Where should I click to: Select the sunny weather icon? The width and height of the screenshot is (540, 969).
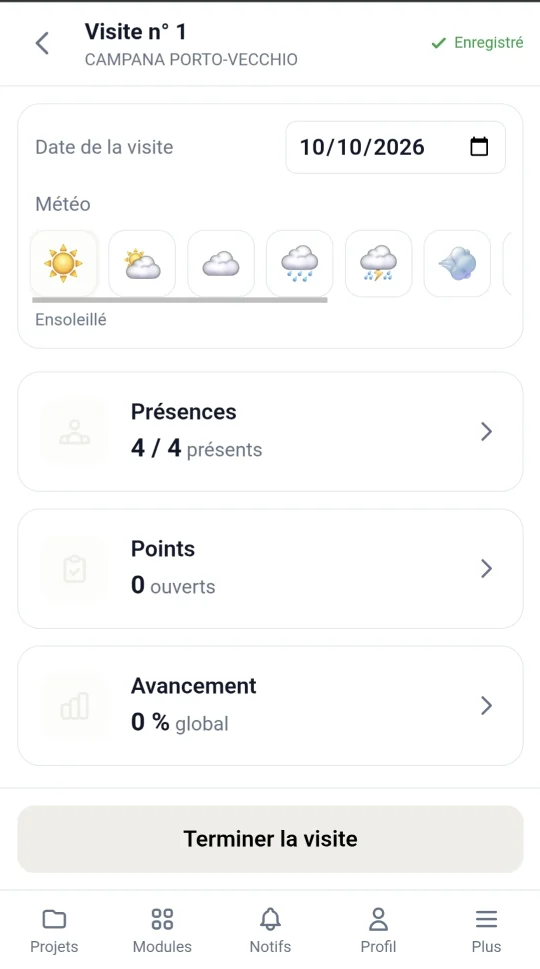[64, 263]
